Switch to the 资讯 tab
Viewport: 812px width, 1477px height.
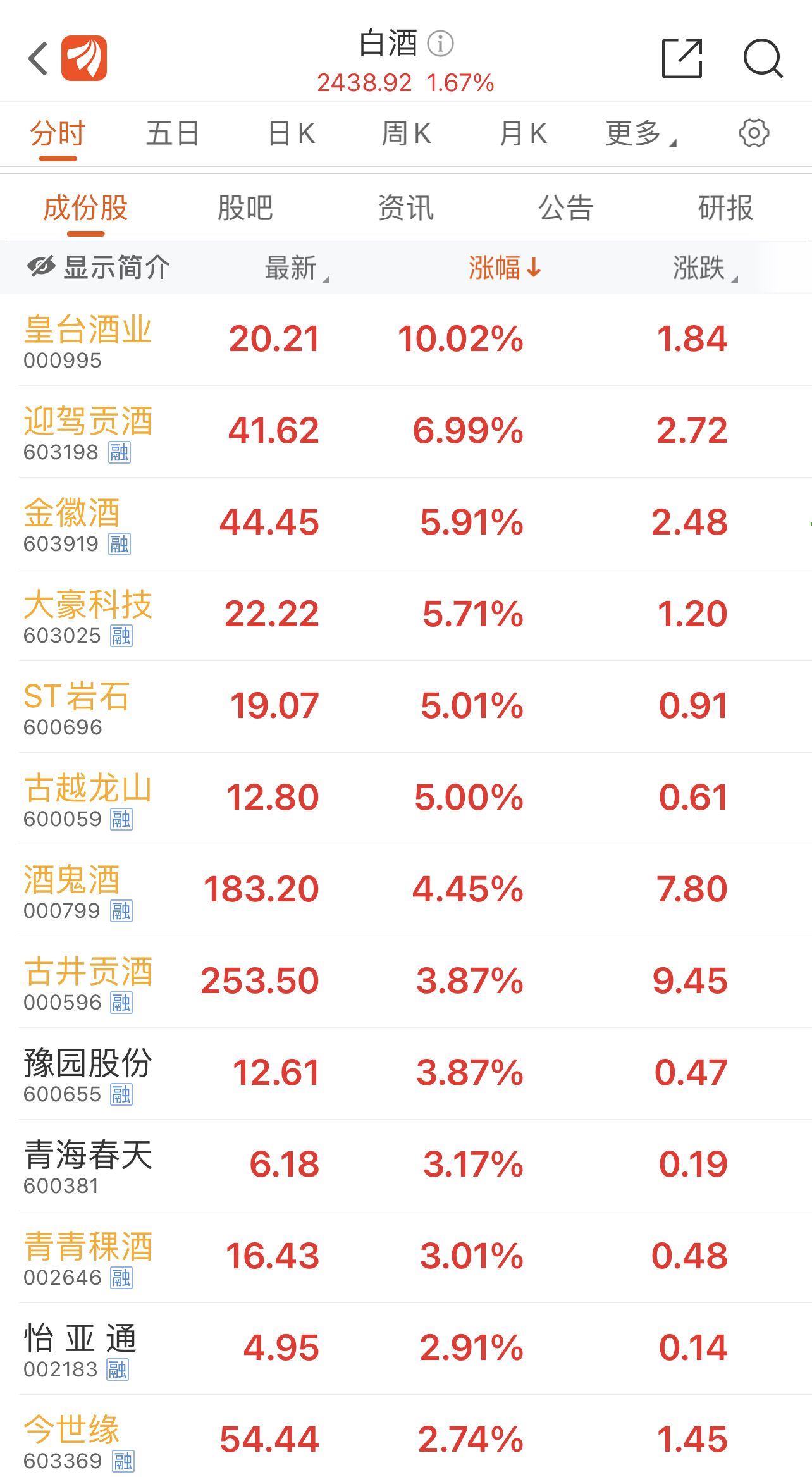pyautogui.click(x=406, y=208)
